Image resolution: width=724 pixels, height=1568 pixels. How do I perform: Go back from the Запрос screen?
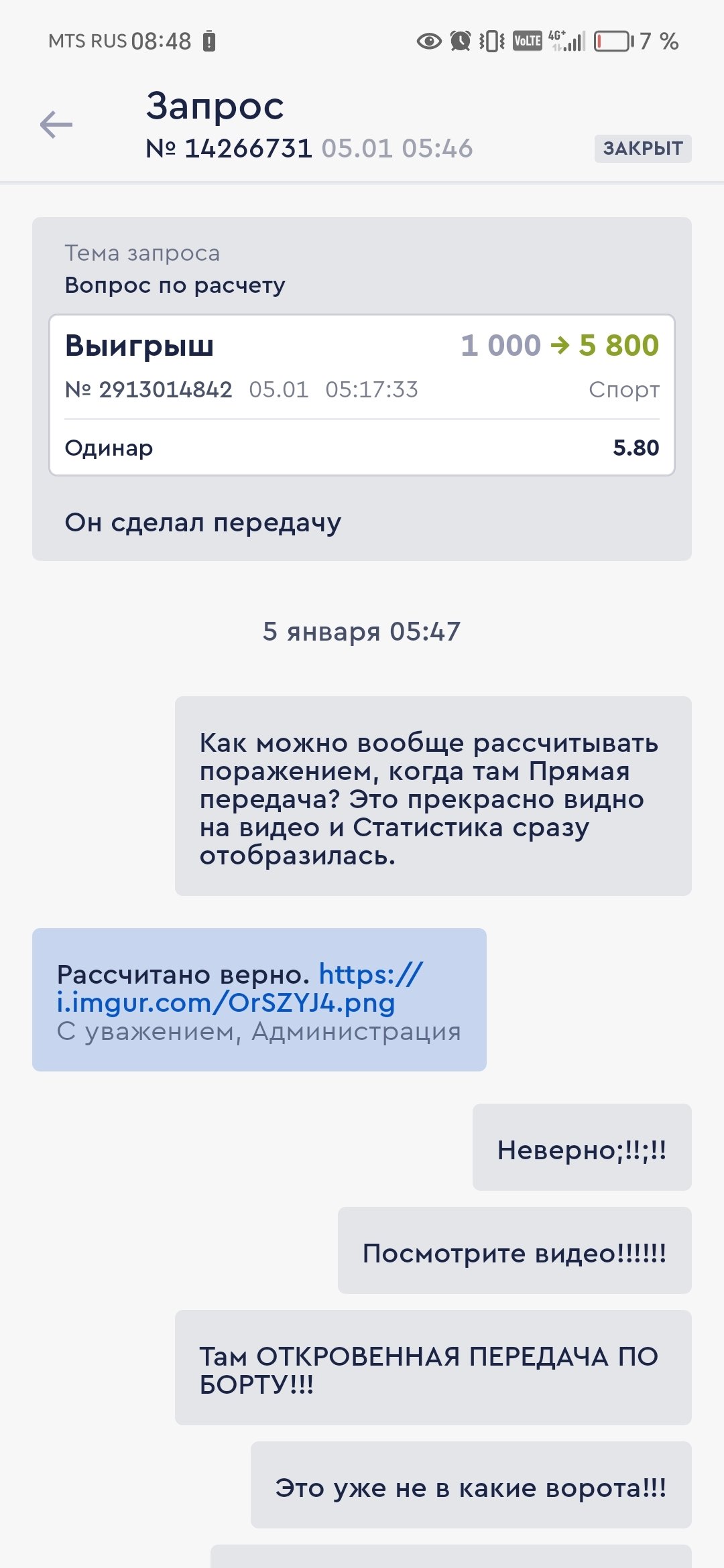pos(56,125)
